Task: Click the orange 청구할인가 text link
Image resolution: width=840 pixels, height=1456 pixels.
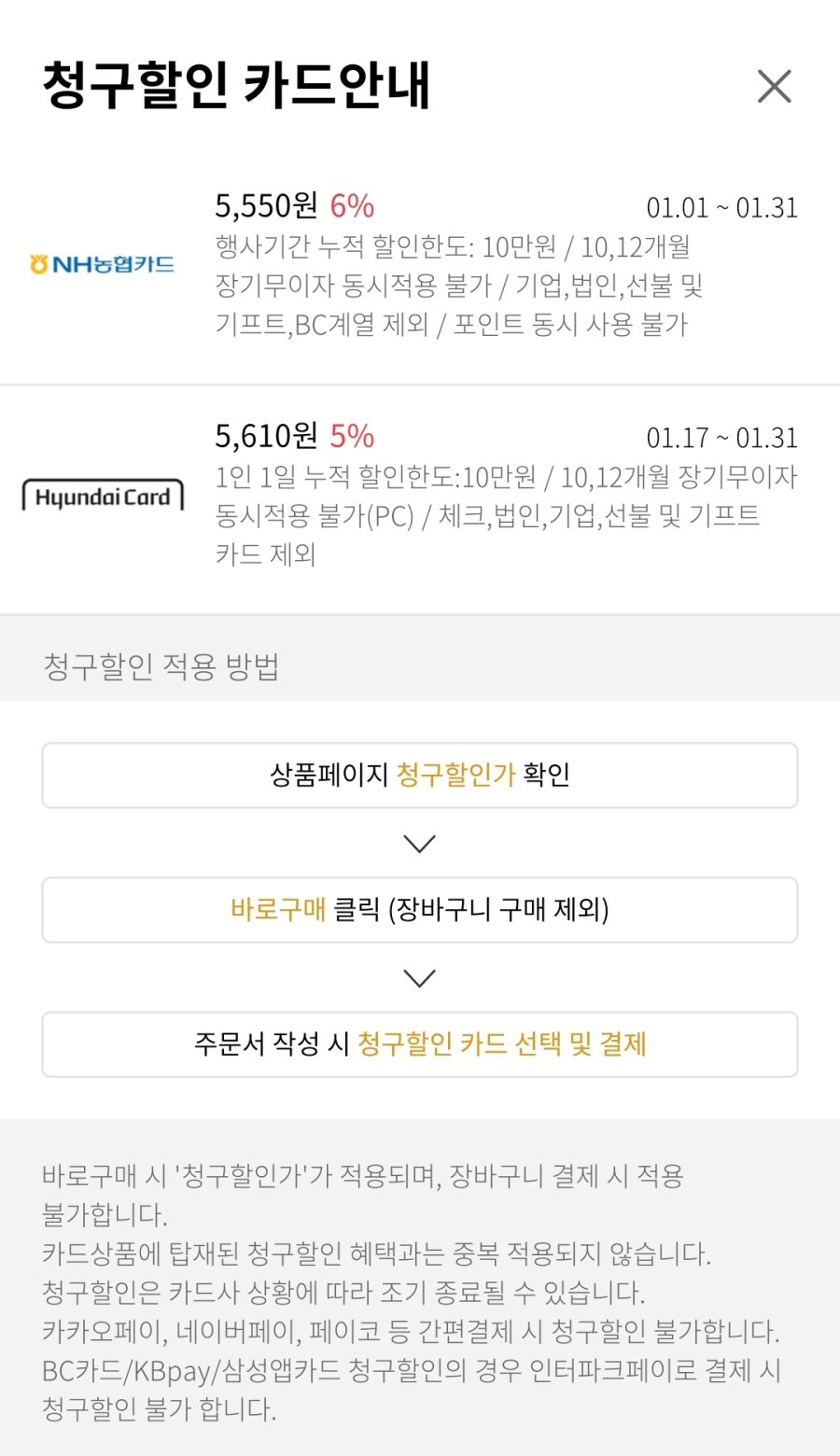Action: 456,775
